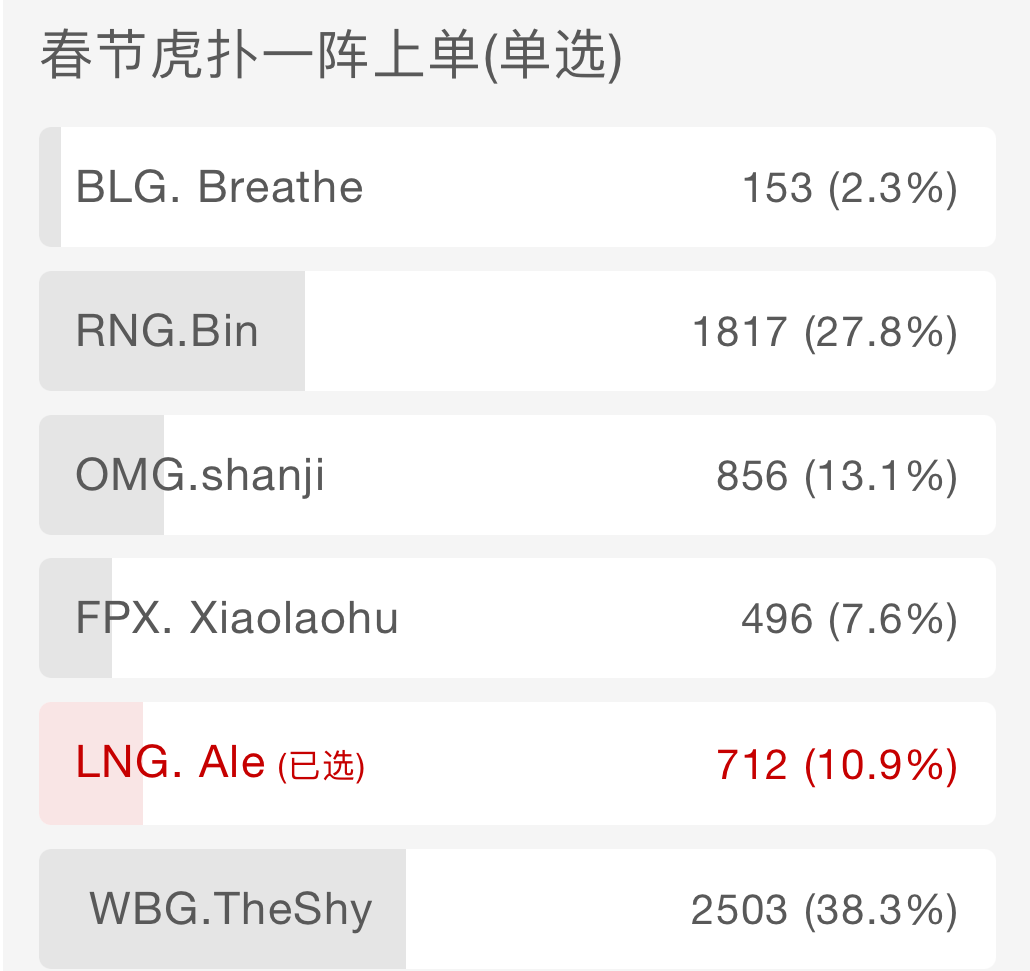
Task: Select the BLG. Breathe poll option
Action: [x=517, y=187]
